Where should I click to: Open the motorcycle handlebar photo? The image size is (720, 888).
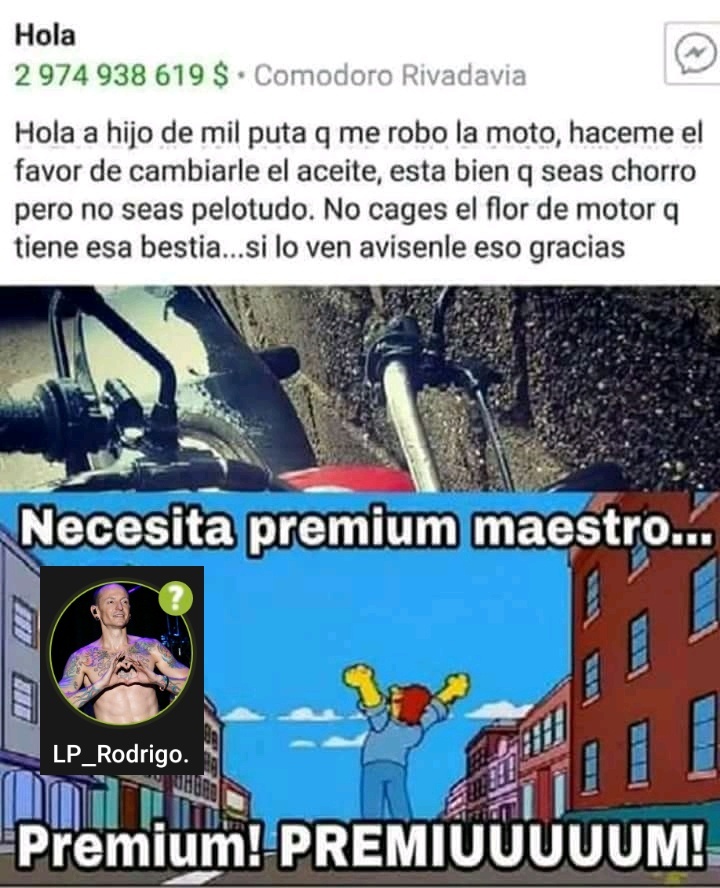(x=360, y=385)
